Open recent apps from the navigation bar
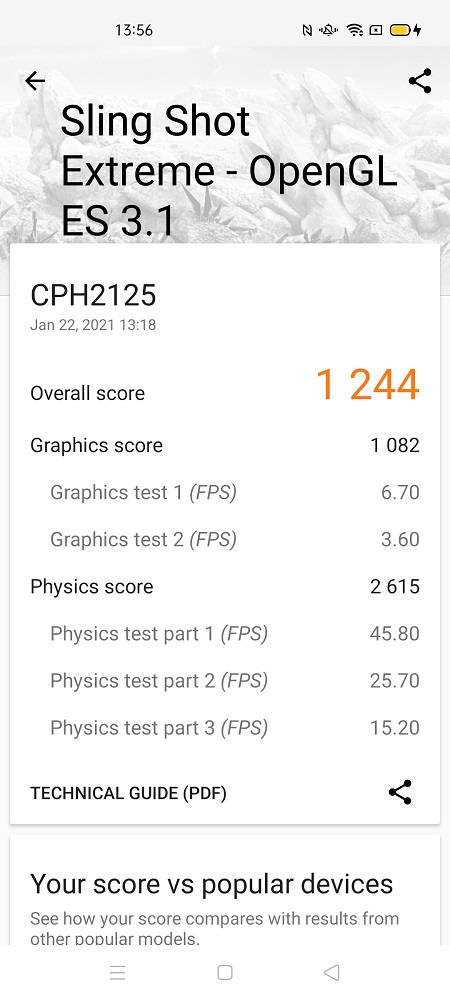The width and height of the screenshot is (450, 1000). click(x=117, y=973)
